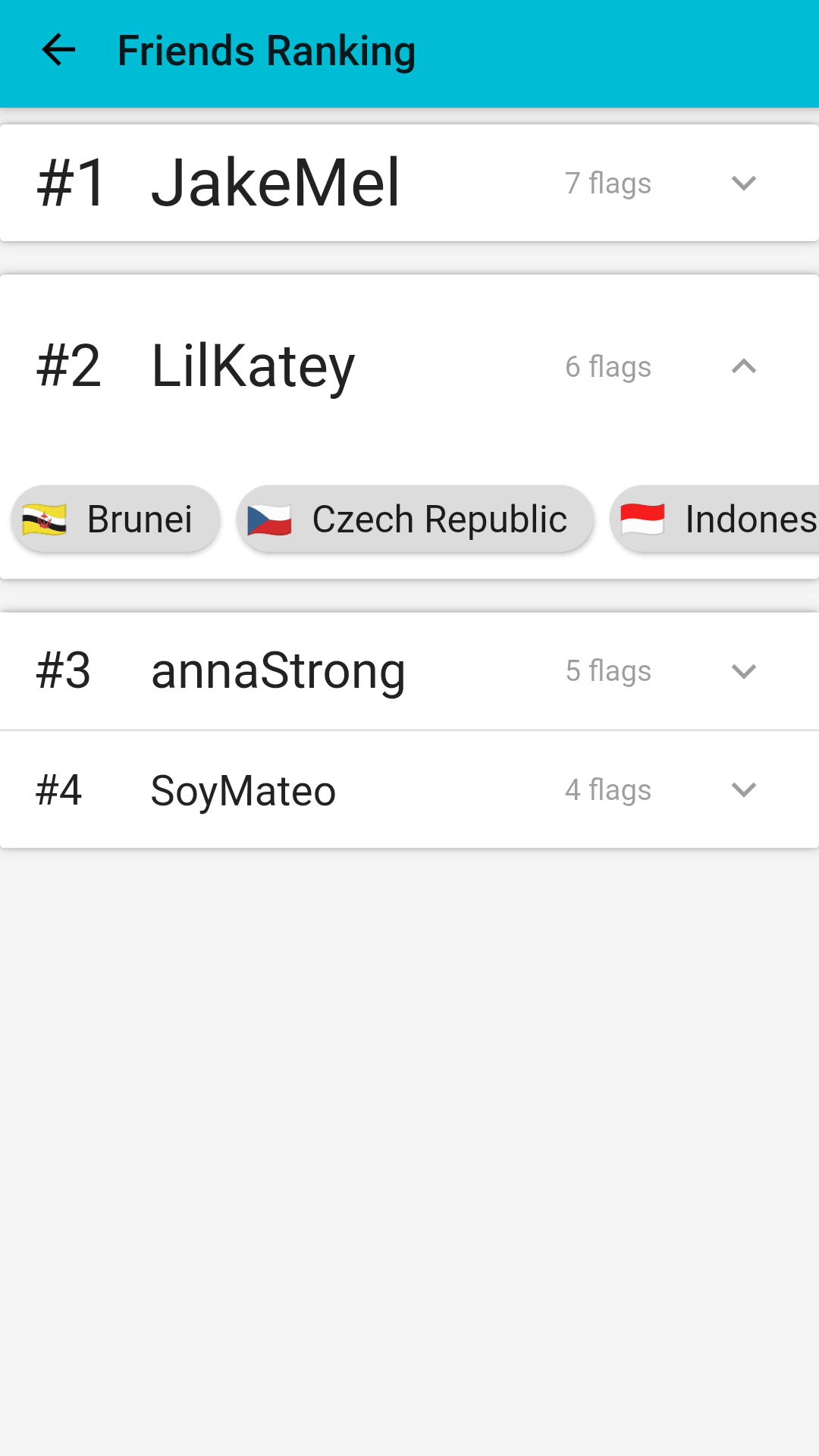Collapse LilKatey's flags list
819x1456 pixels.
pos(743,366)
